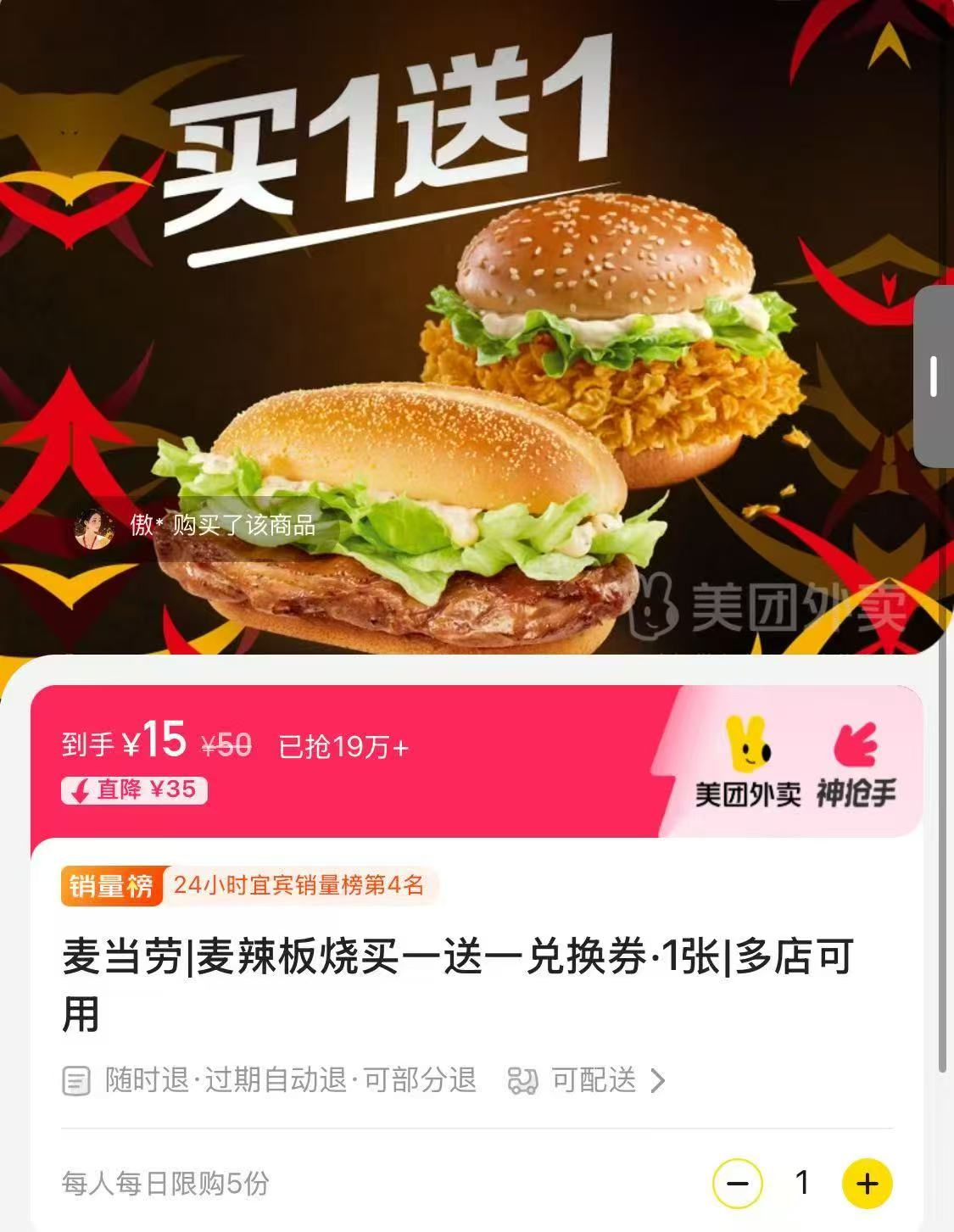
Task: Increase the quantity with the plus button
Action: click(867, 1183)
